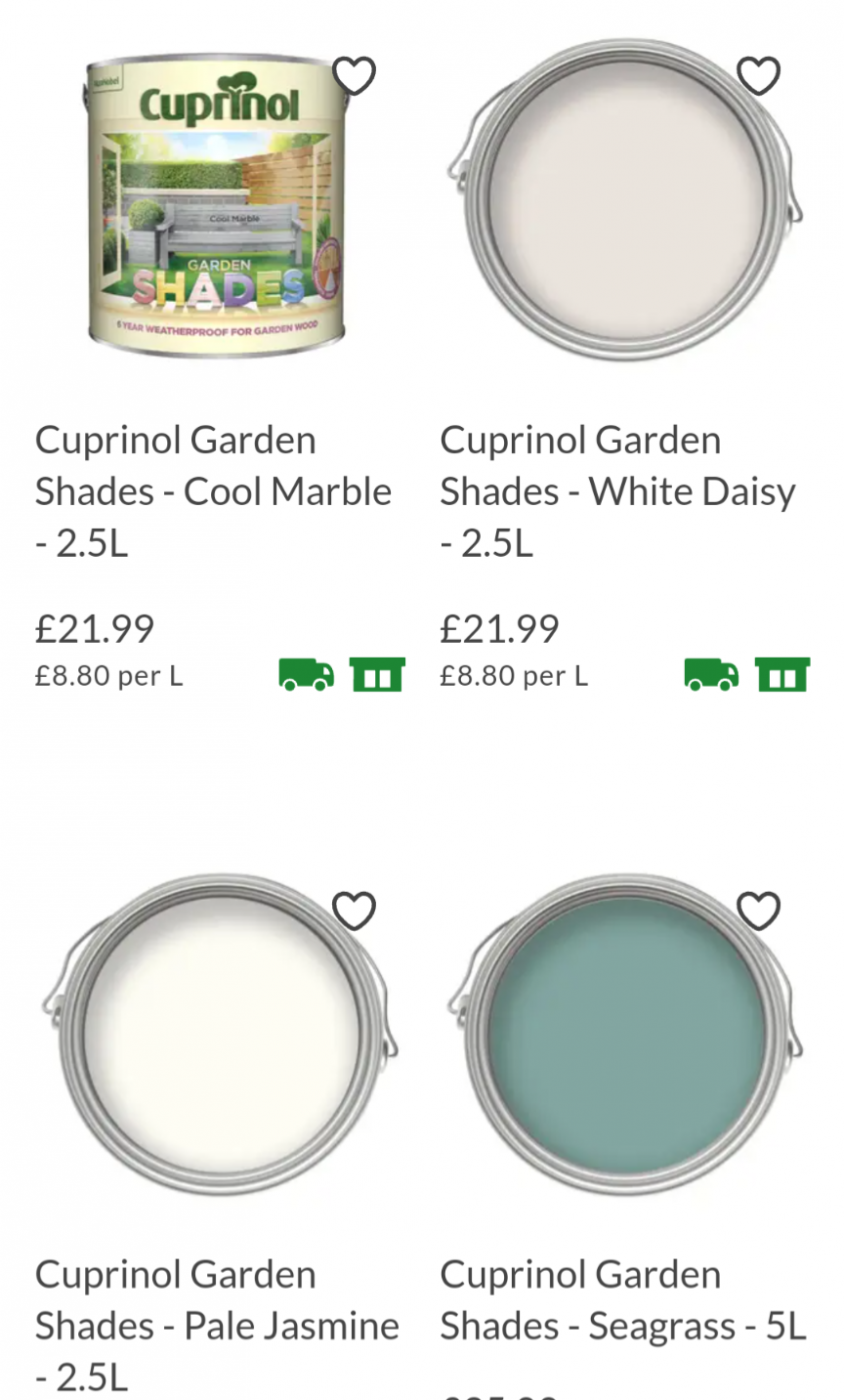The height and width of the screenshot is (1400, 844).
Task: Add White Daisy paint to wishlist heart
Action: [758, 76]
